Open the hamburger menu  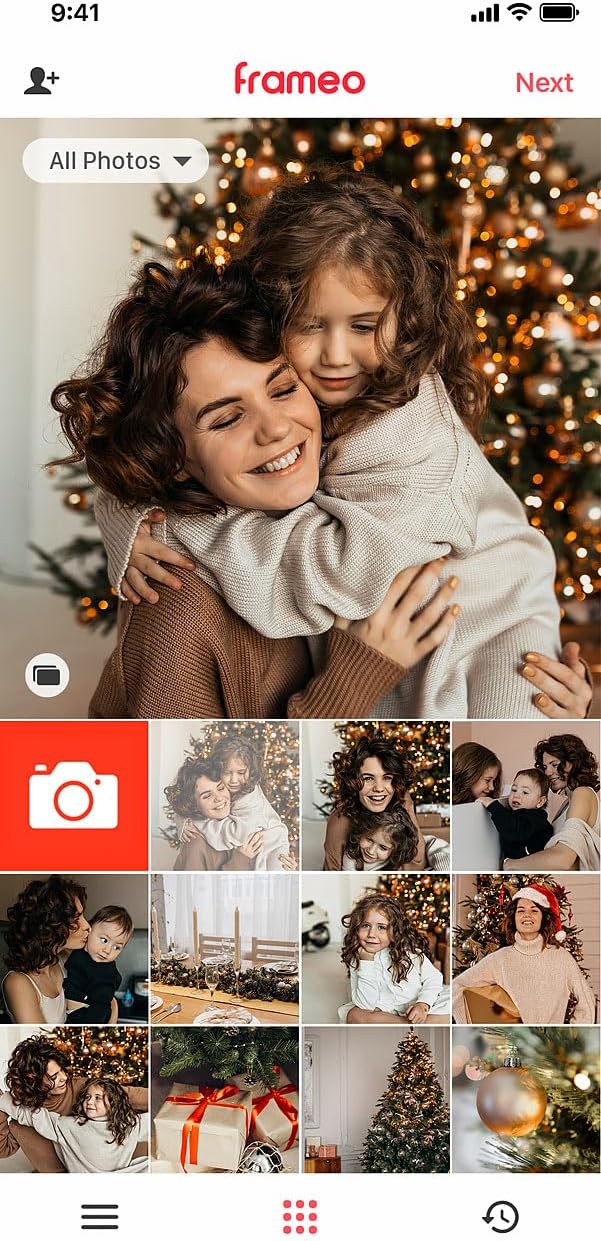100,1216
